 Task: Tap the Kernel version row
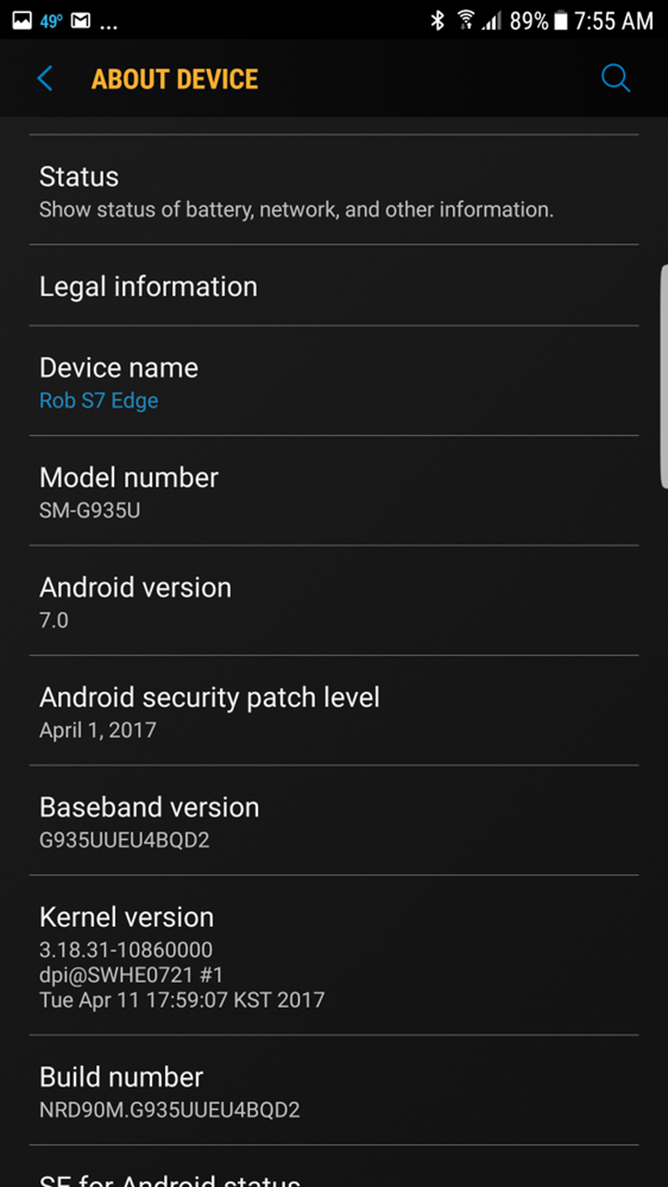click(x=333, y=956)
